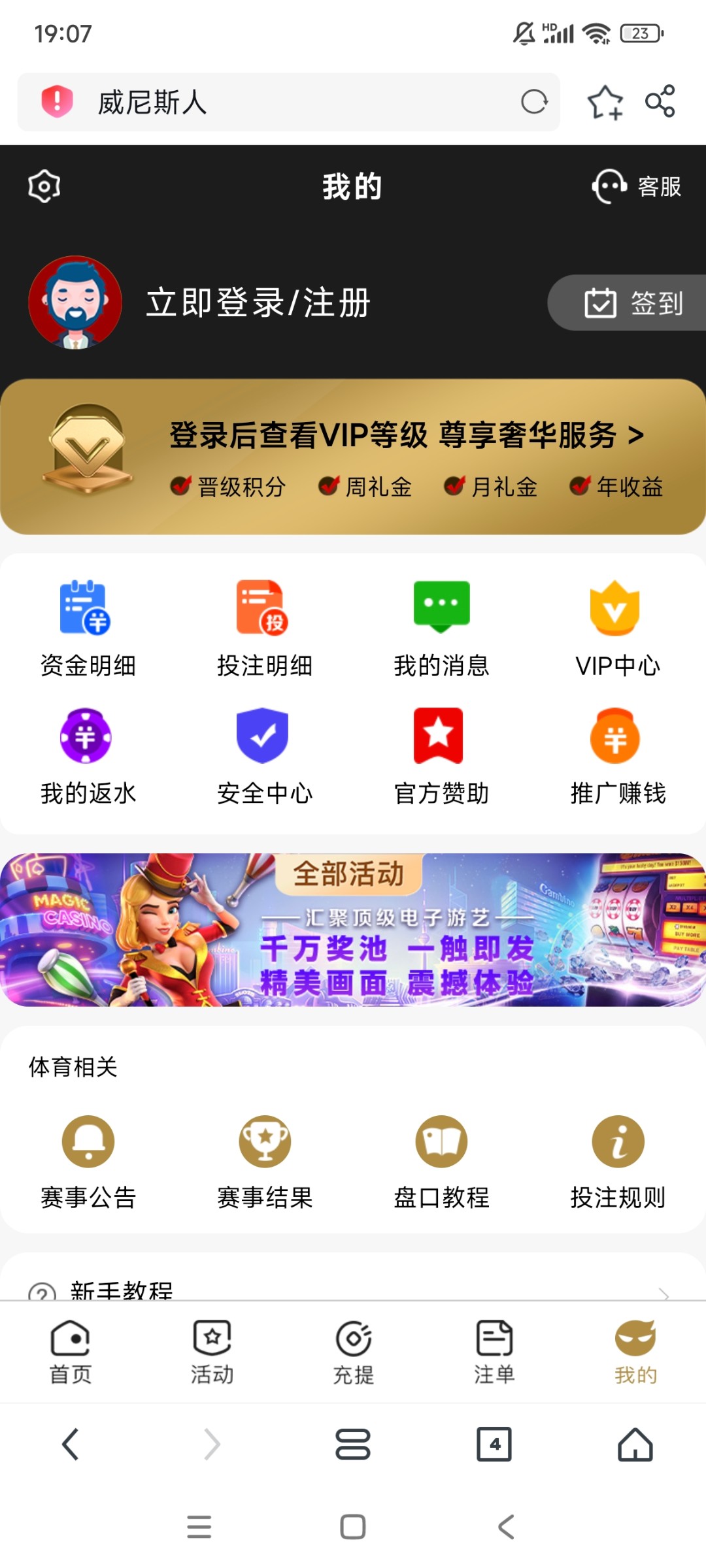The height and width of the screenshot is (1568, 706).
Task: Open 投注规则 betting rules
Action: pos(616,1161)
